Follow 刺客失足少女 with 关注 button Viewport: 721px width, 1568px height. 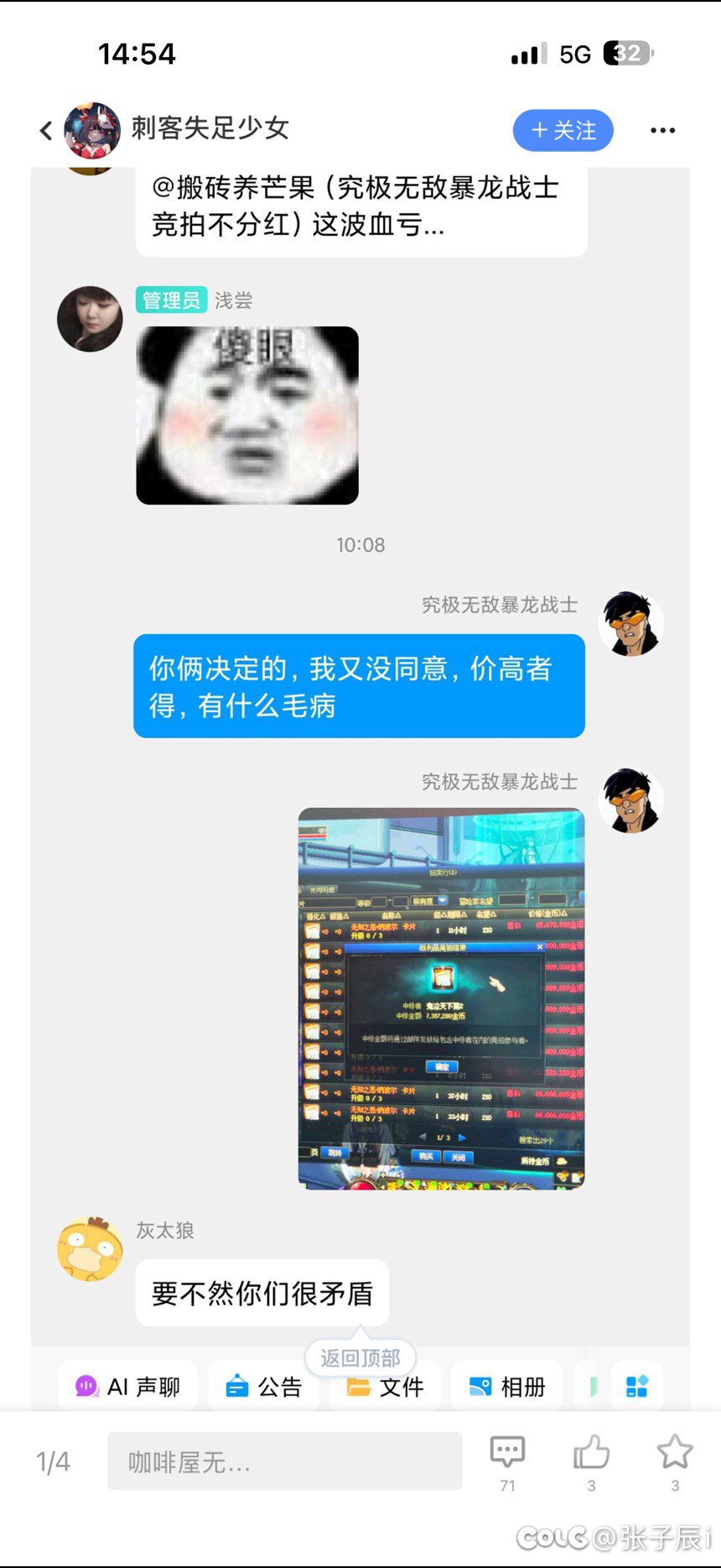(x=563, y=131)
